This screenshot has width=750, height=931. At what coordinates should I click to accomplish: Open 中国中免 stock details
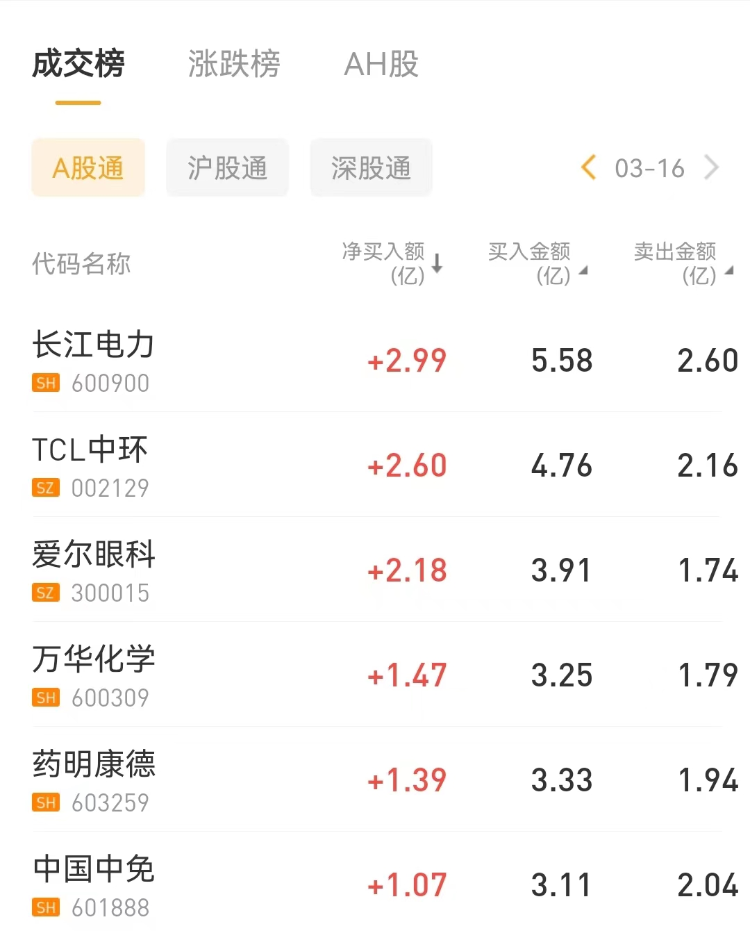[94, 885]
